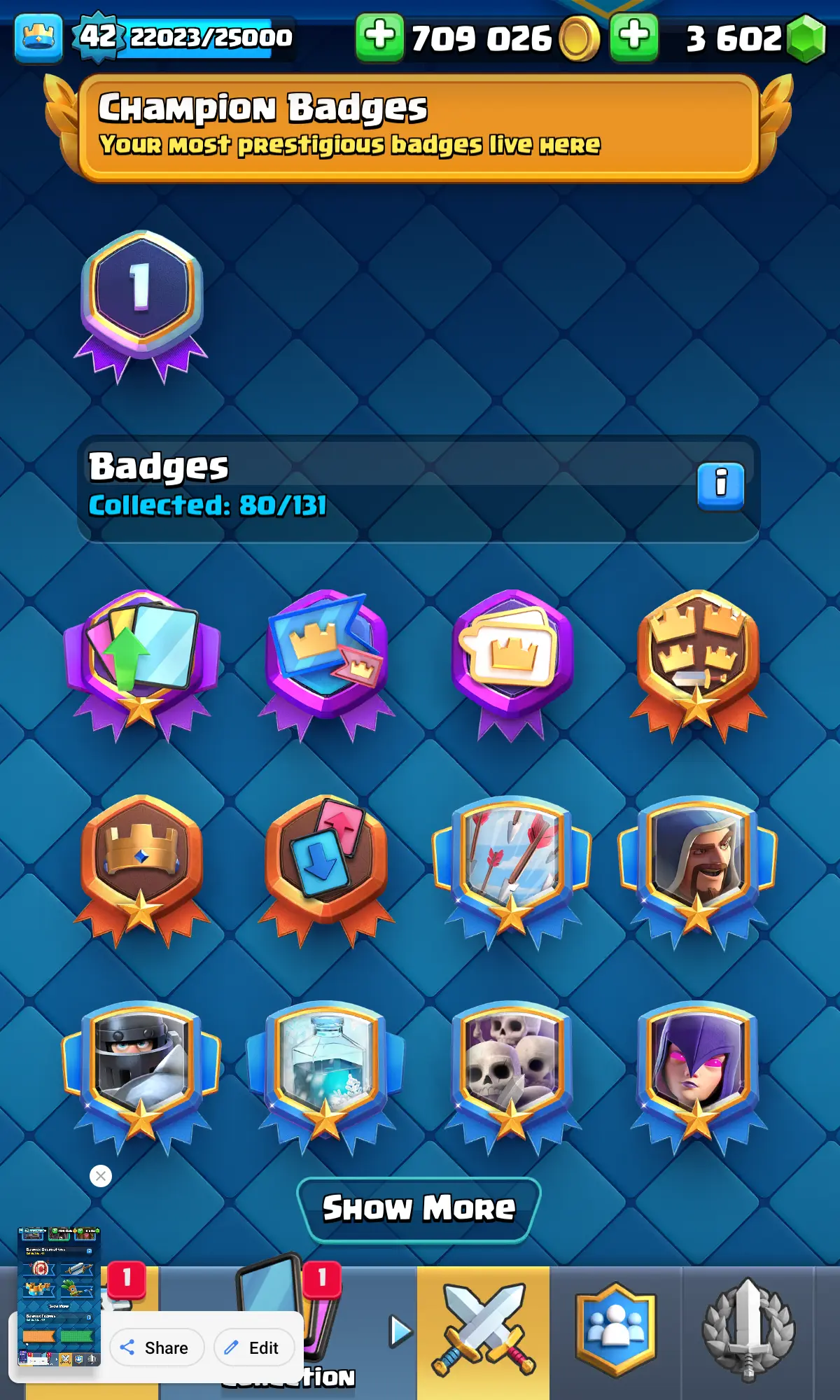The image size is (840, 1400).
Task: Switch to the Clan social tab
Action: [x=615, y=1330]
